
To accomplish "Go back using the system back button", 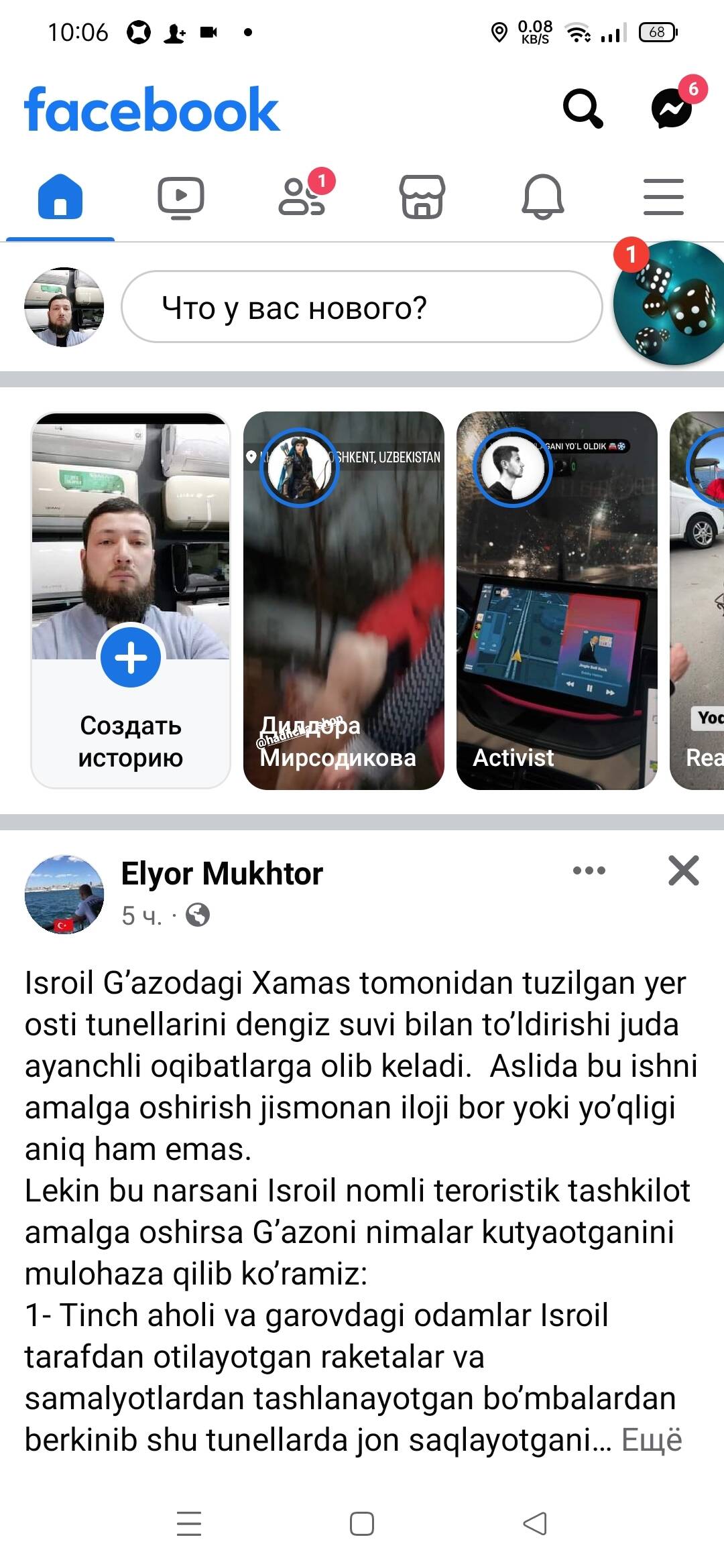I will click(535, 1524).
